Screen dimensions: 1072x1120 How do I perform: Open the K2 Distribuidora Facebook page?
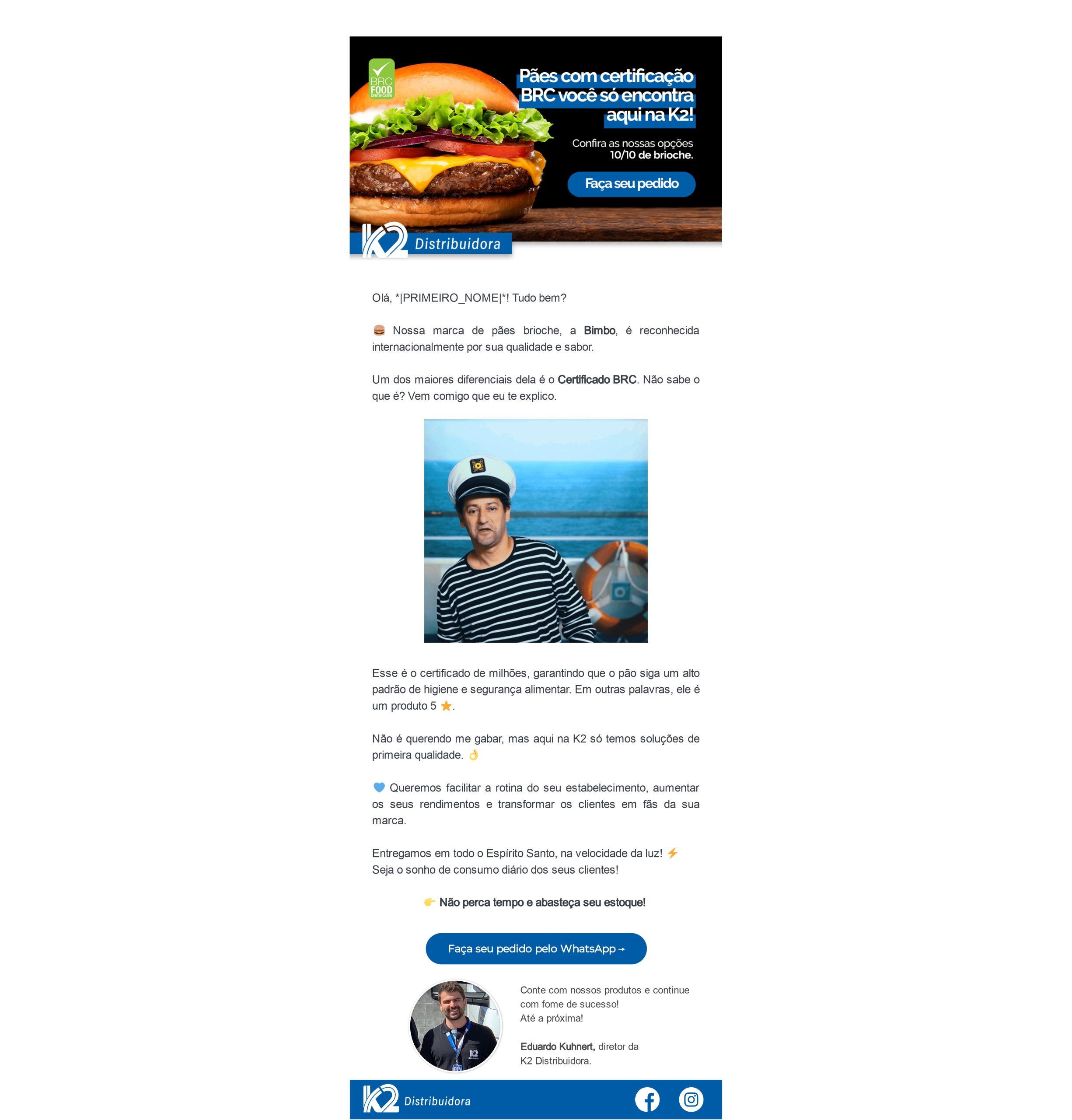pyautogui.click(x=647, y=1099)
